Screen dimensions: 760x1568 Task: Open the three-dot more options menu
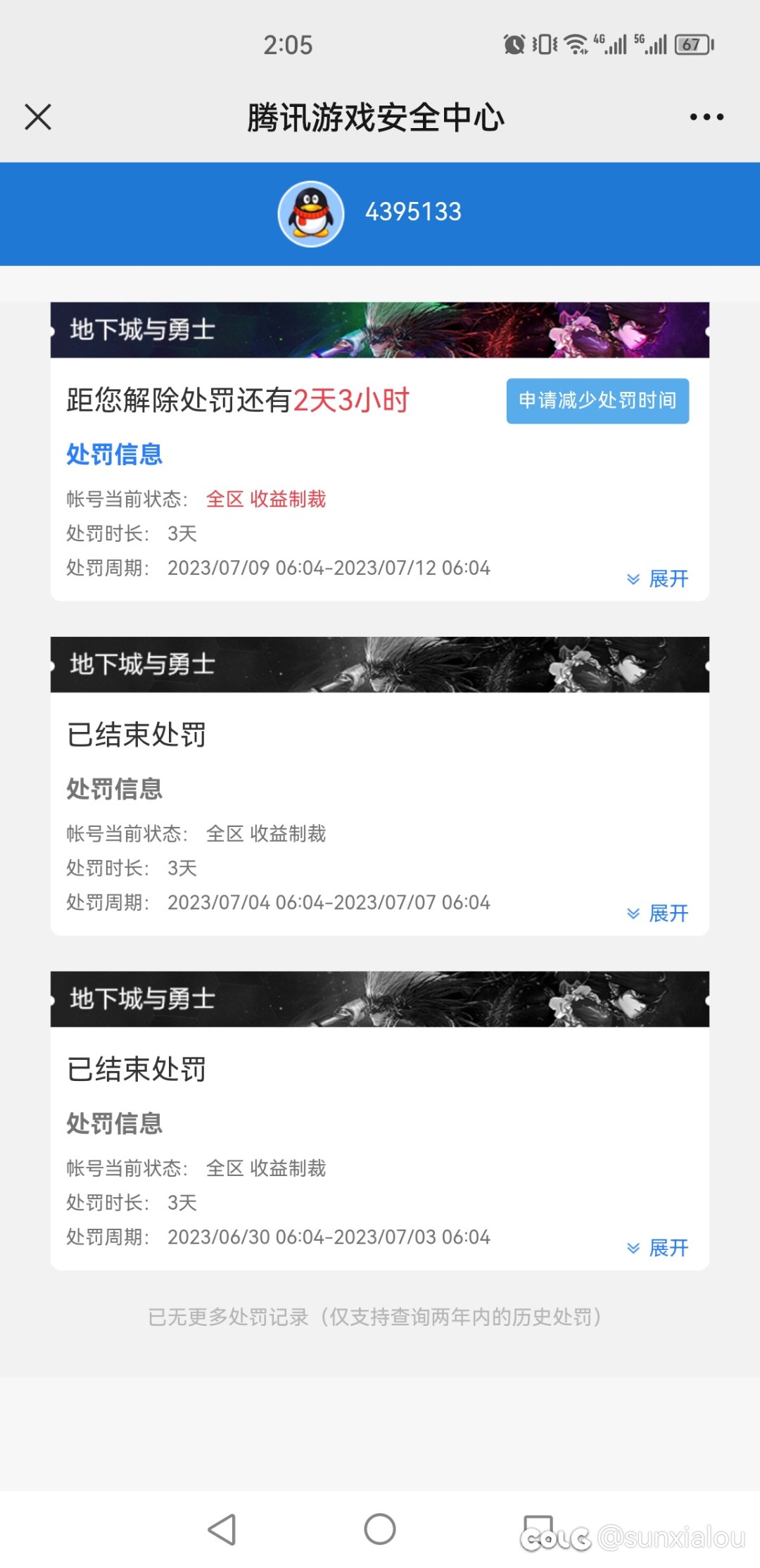[709, 118]
